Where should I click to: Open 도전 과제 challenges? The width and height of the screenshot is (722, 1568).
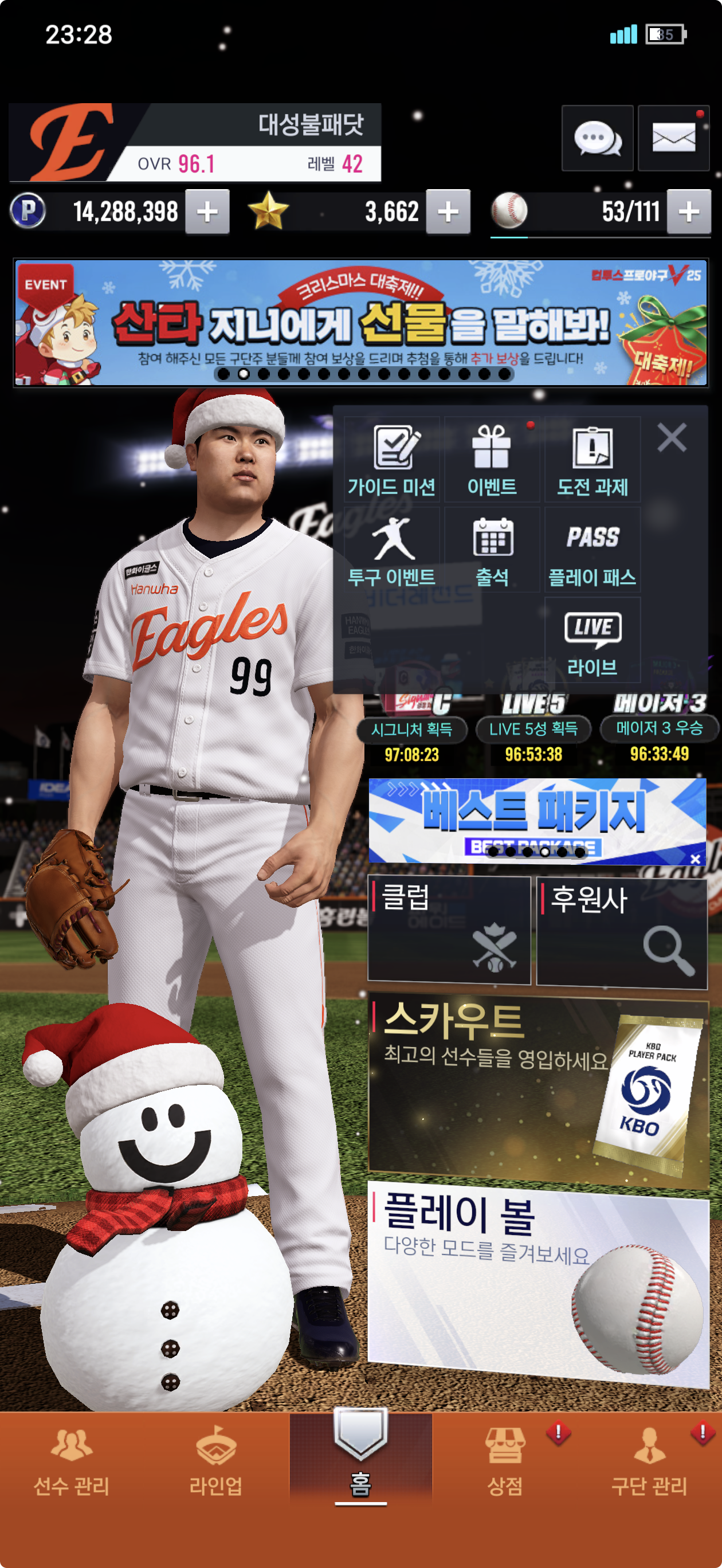592,460
